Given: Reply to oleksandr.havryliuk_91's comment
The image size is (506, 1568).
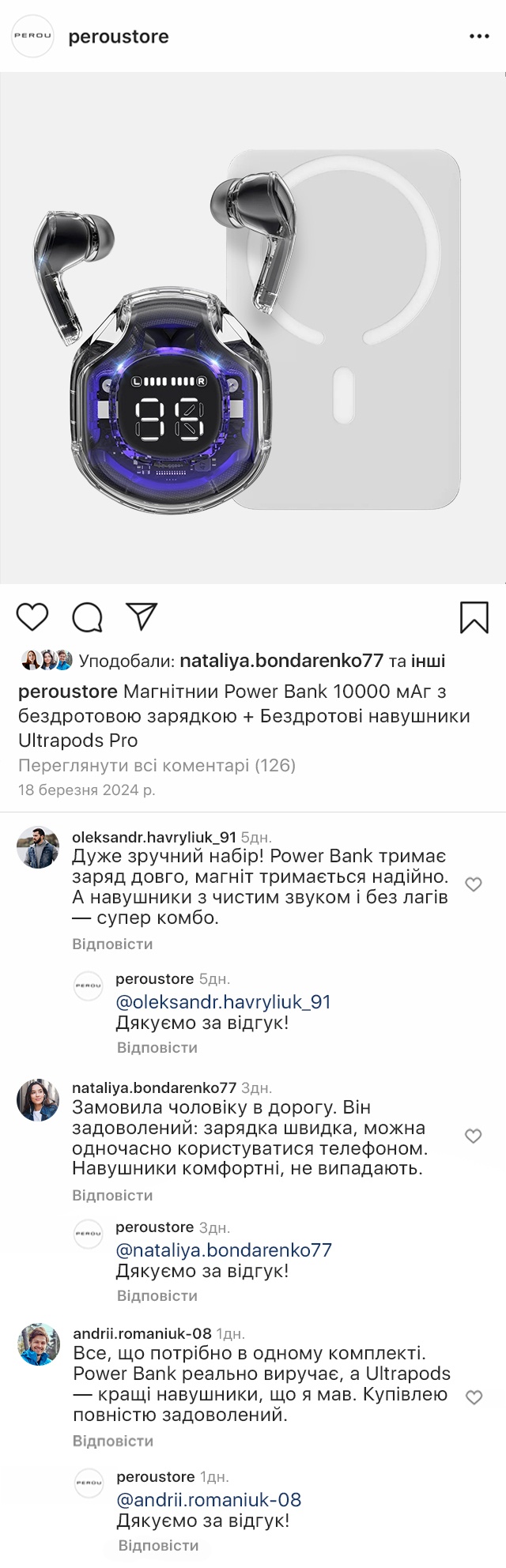Looking at the screenshot, I should click(x=112, y=944).
